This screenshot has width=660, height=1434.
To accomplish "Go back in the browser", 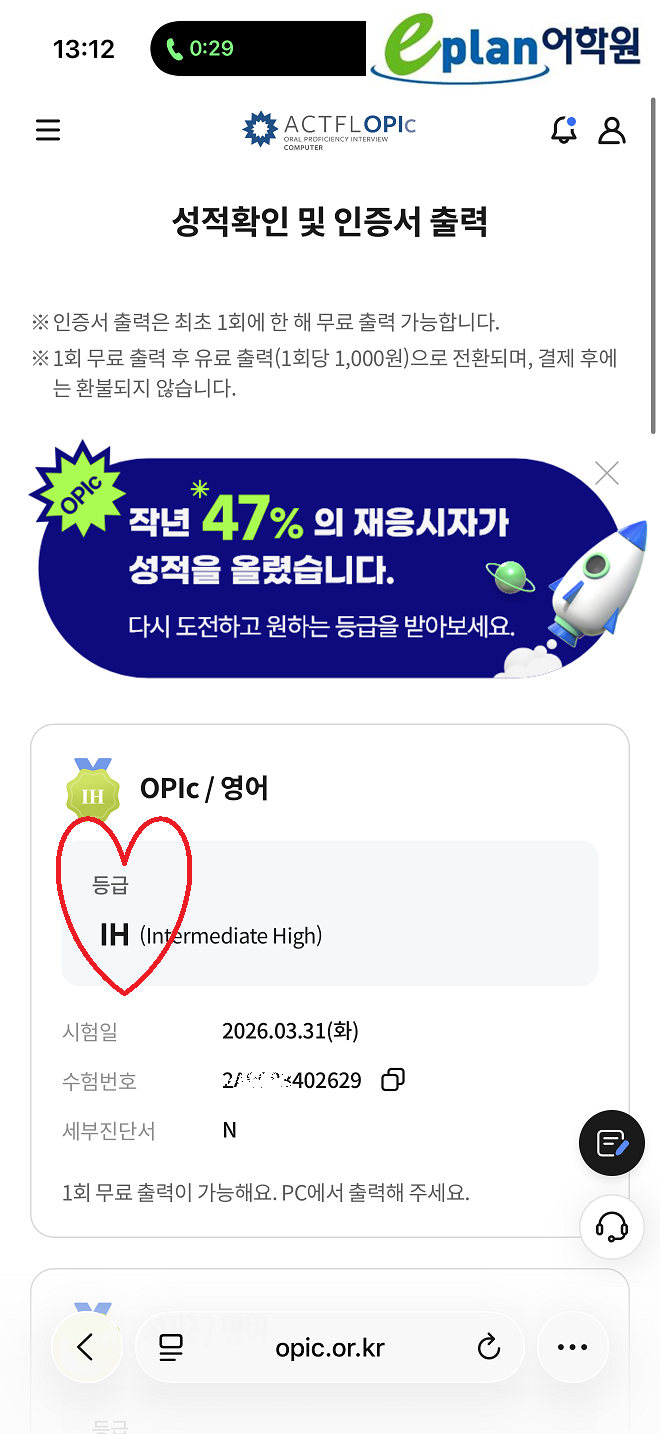I will 85,1347.
